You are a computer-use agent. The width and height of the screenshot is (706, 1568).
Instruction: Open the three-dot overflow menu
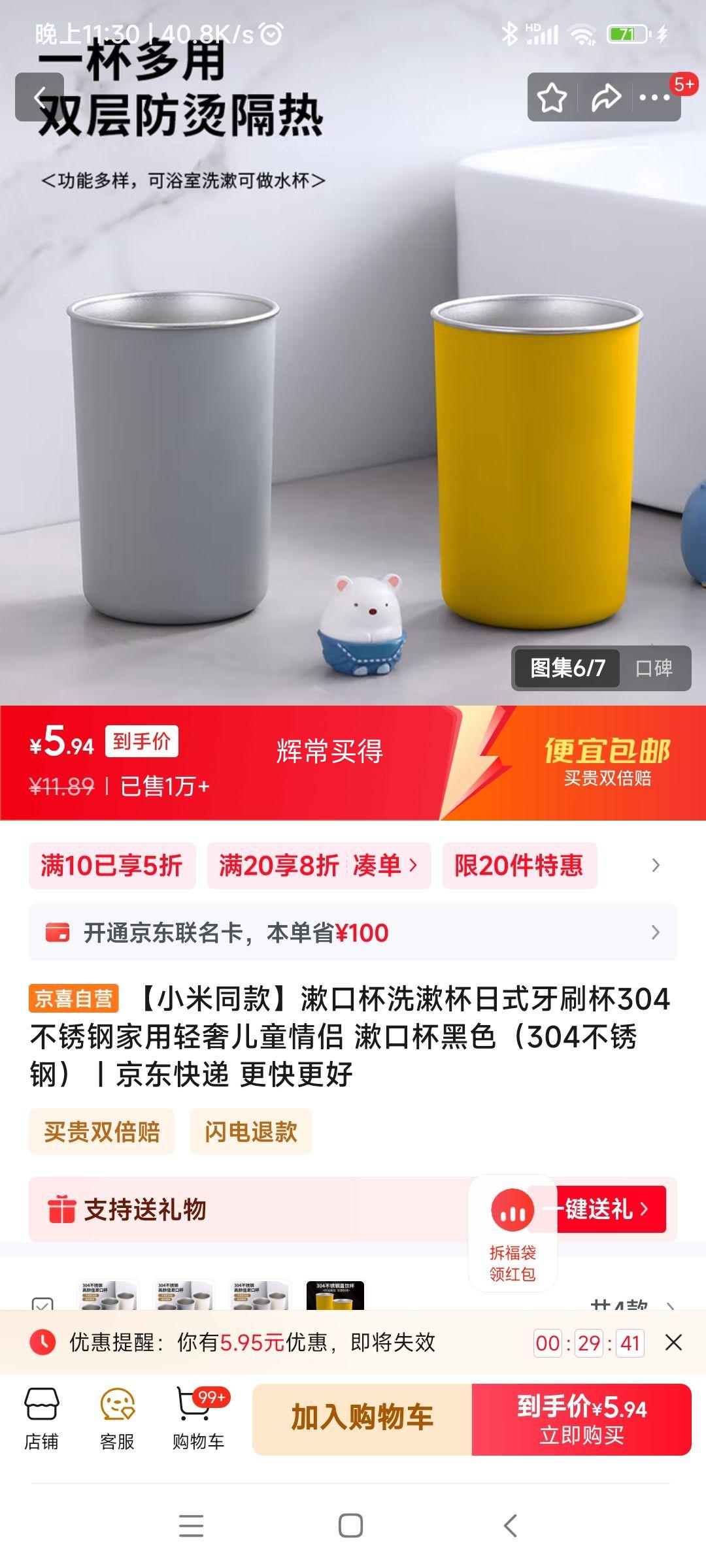(655, 98)
